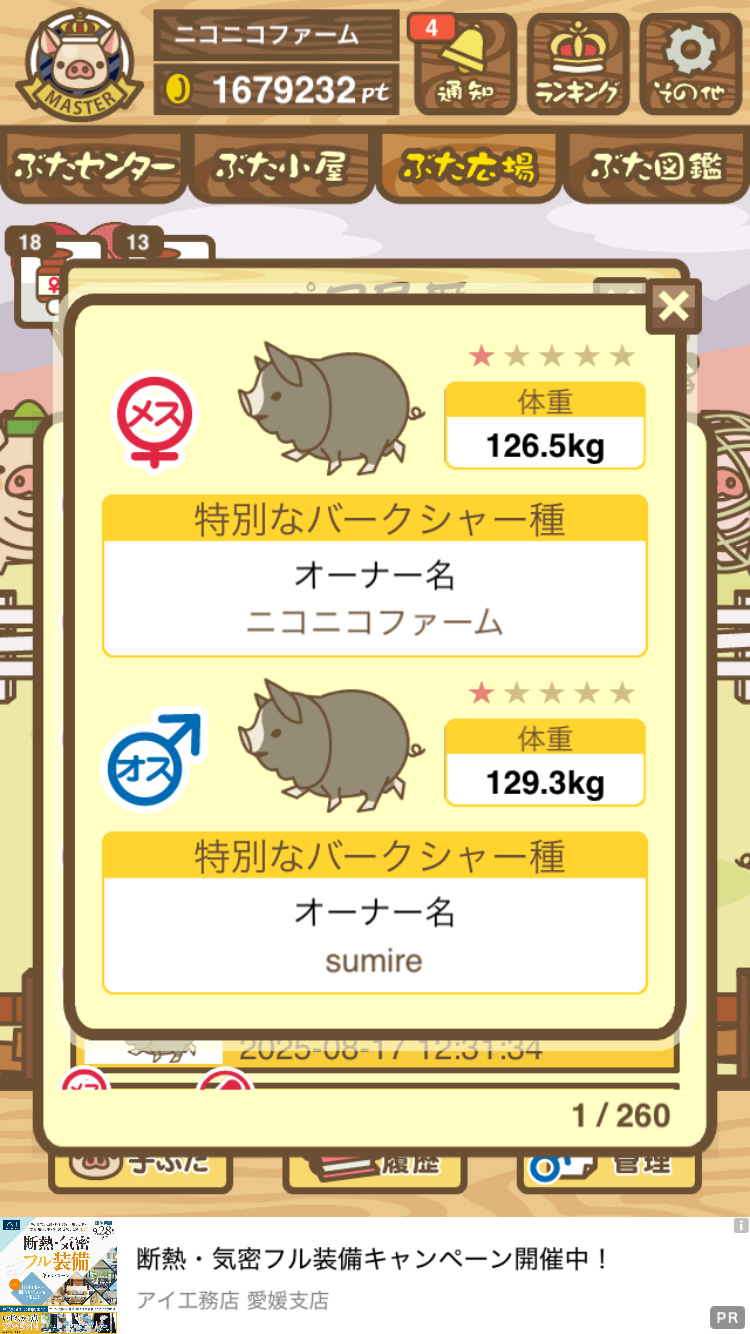750x1334 pixels.
Task: Open the ランキング rankings
Action: point(578,64)
